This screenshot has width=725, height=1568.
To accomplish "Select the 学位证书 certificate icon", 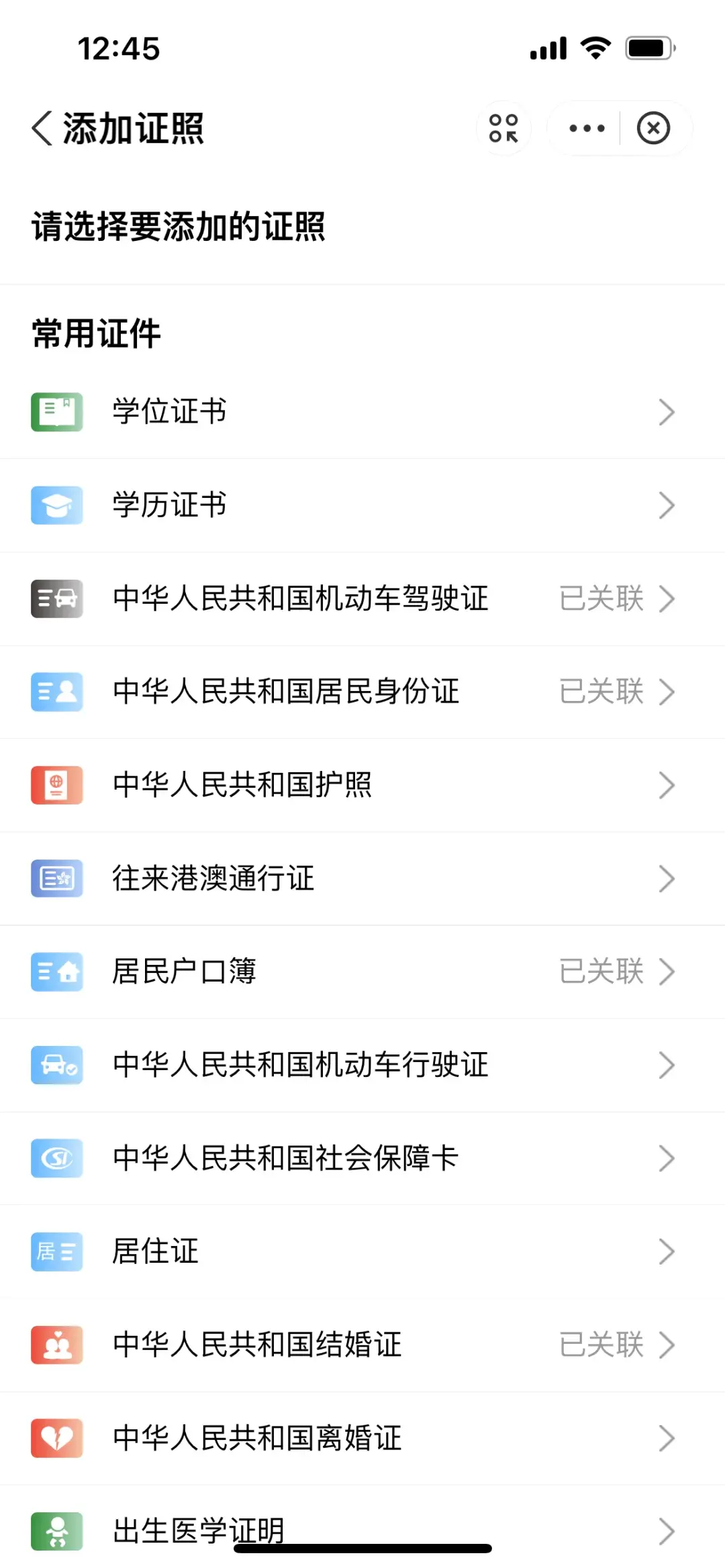I will tap(56, 412).
